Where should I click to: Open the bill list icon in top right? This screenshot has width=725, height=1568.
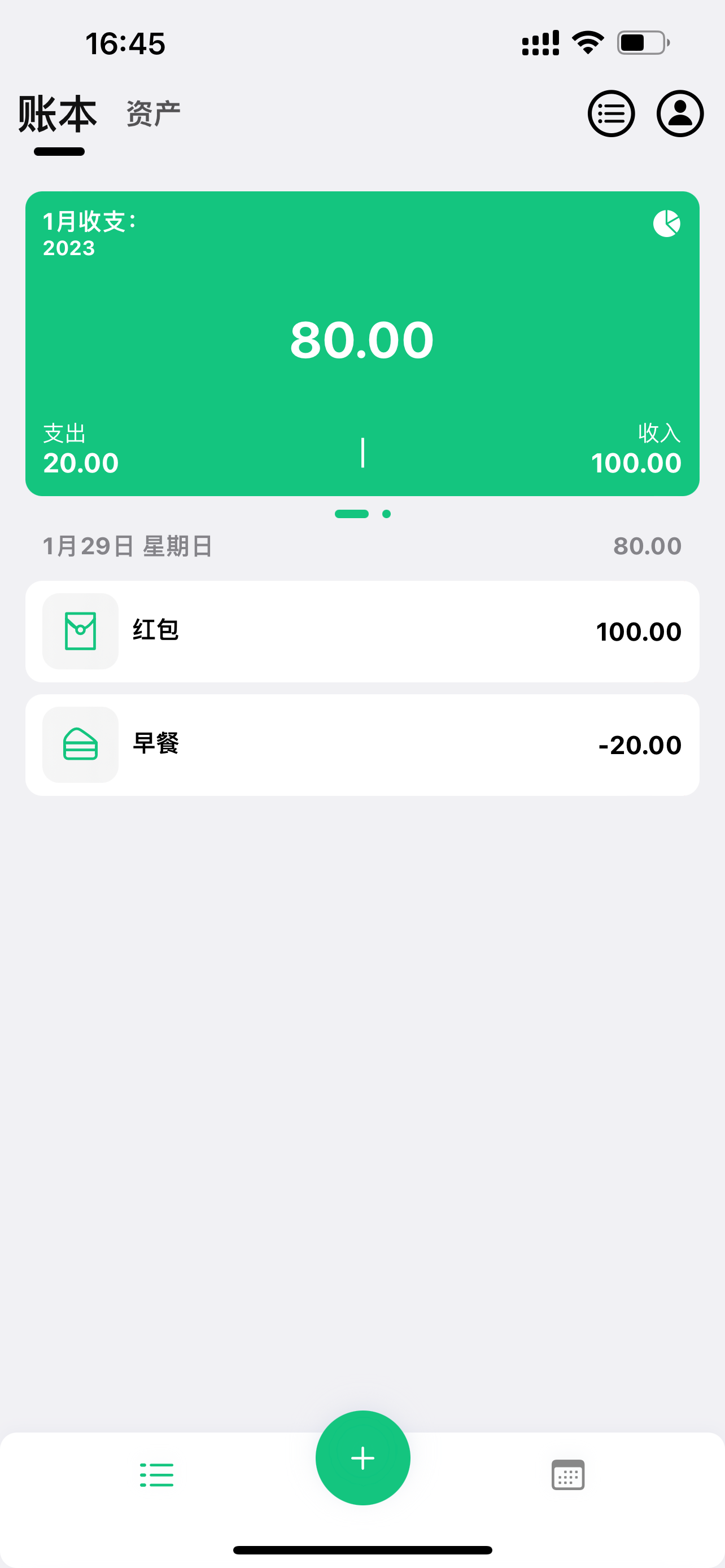pos(611,114)
